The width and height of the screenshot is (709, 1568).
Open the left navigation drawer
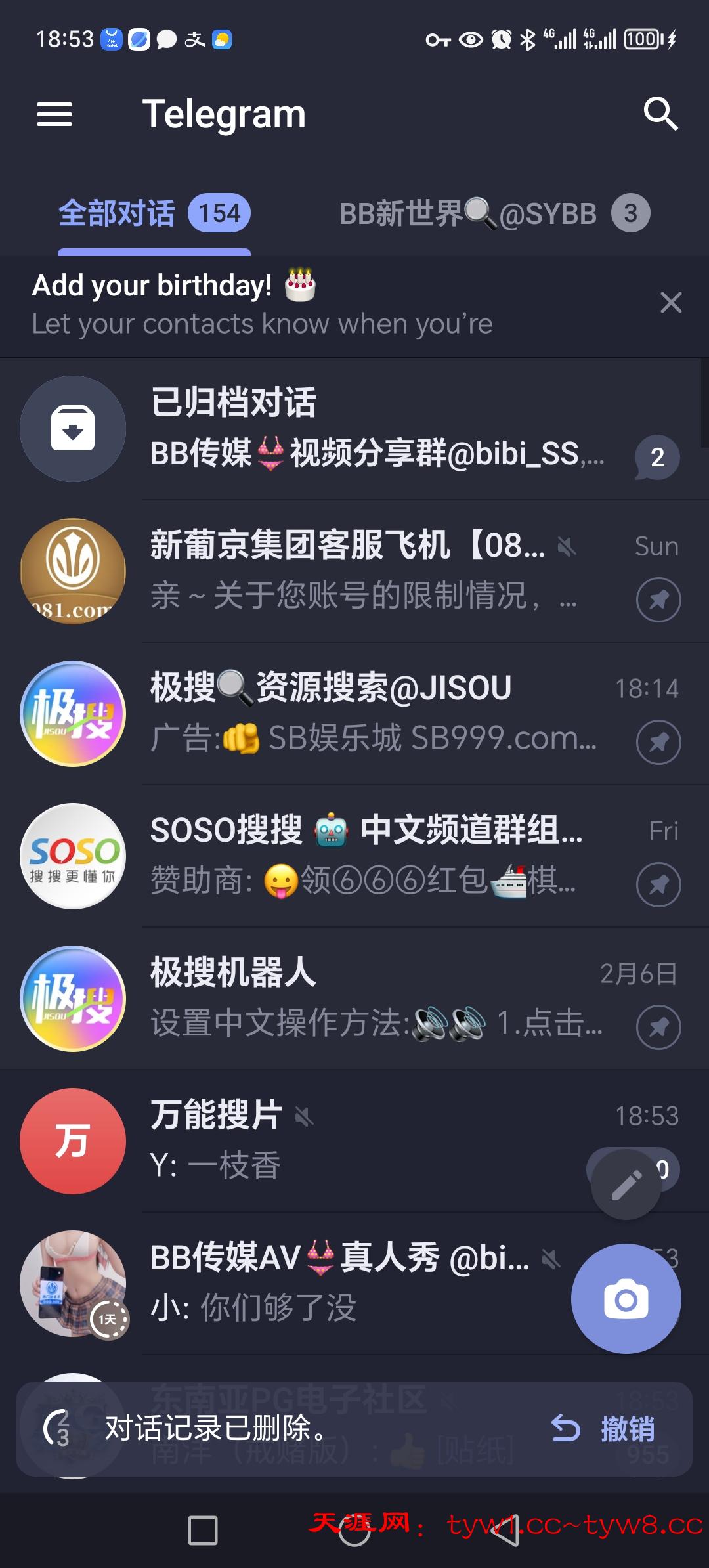coord(54,114)
